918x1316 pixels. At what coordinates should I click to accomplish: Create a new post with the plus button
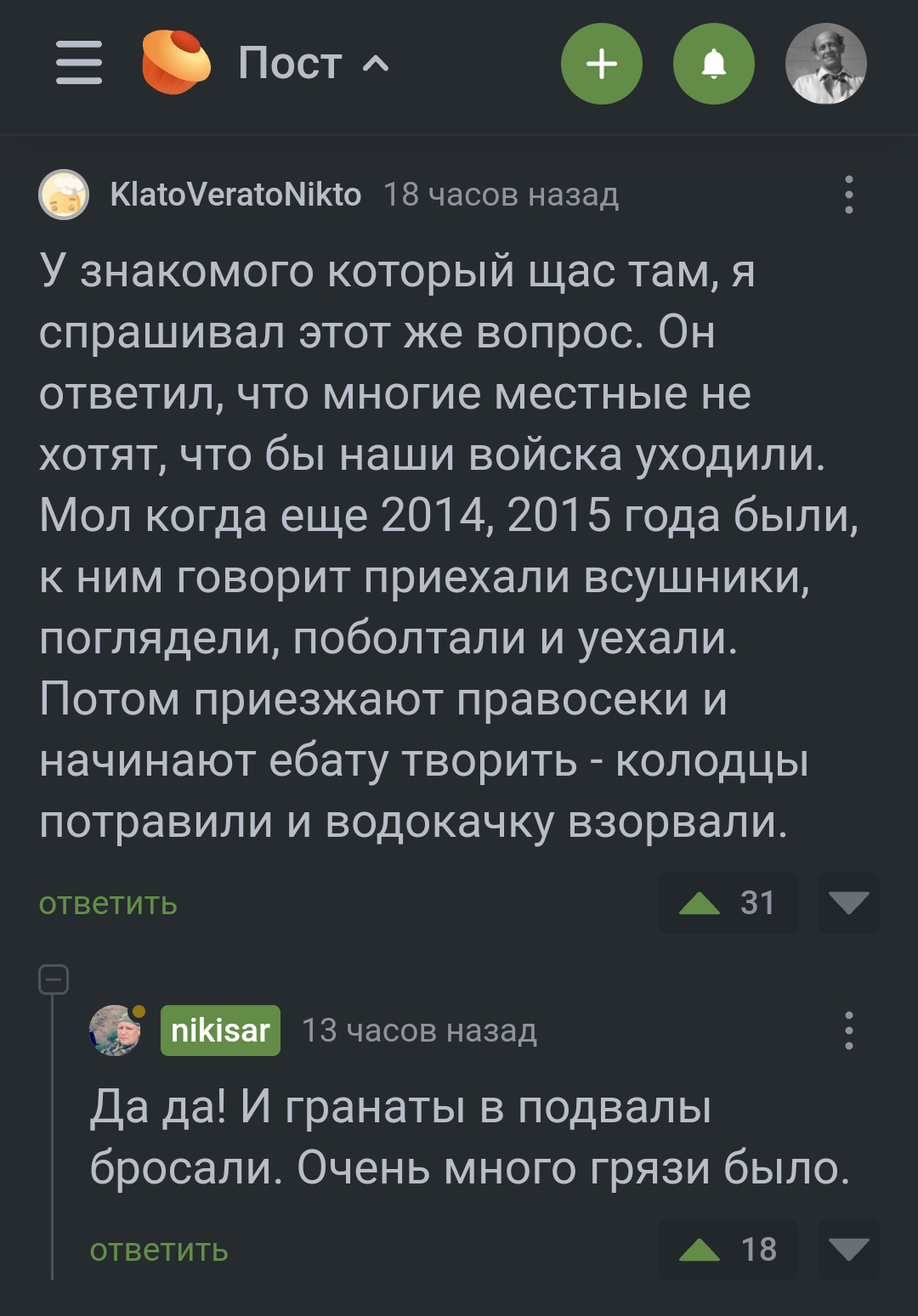tap(601, 64)
